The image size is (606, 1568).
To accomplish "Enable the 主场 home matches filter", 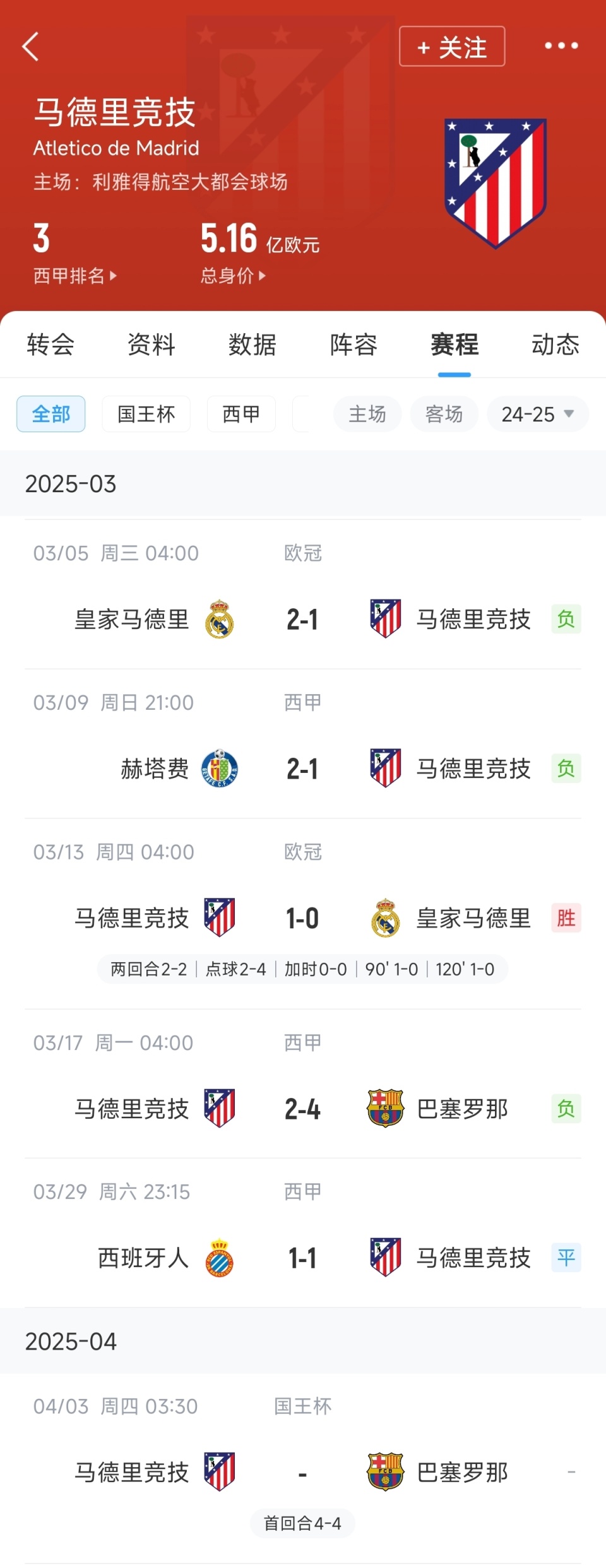I will (367, 414).
